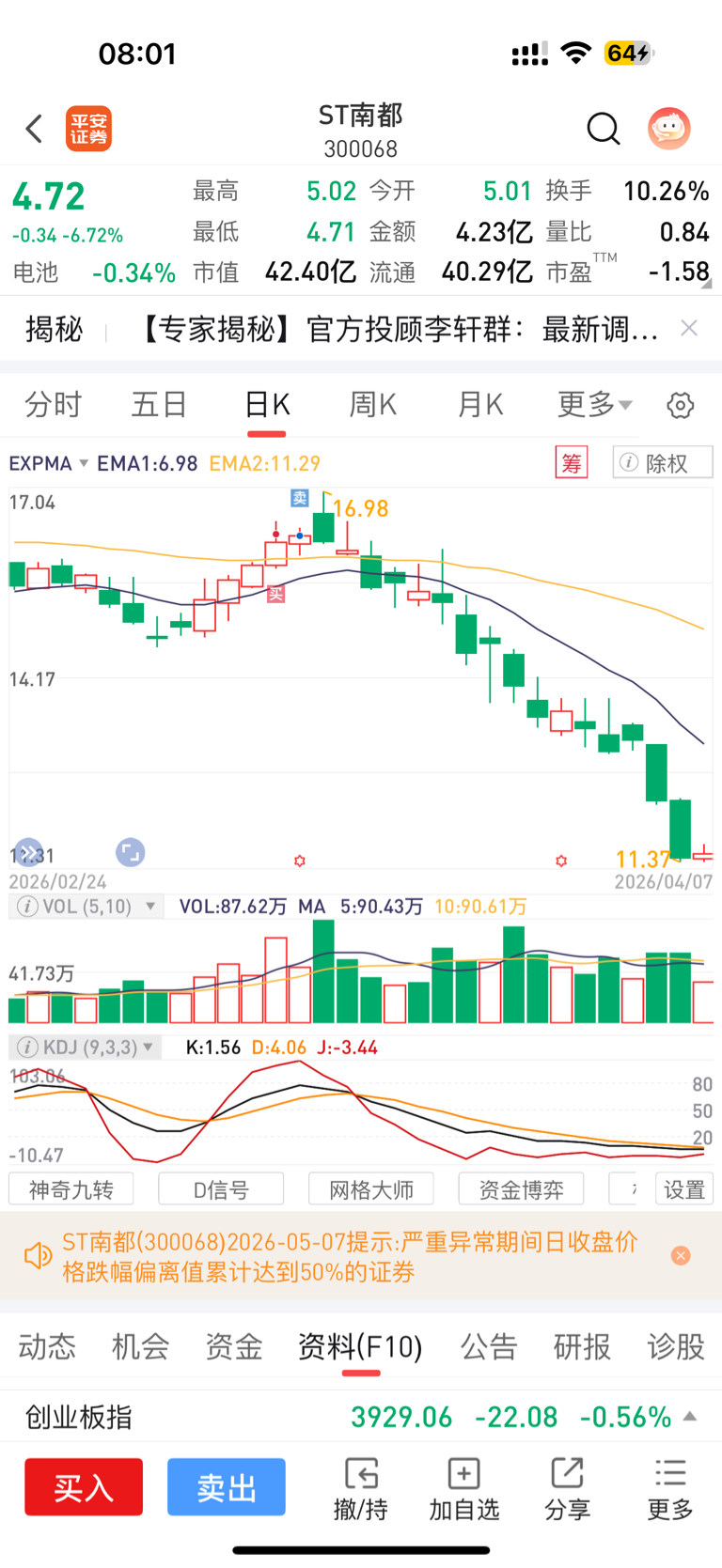Dismiss the 揭秘 expert news banner
This screenshot has width=722, height=1568.
pos(689,328)
